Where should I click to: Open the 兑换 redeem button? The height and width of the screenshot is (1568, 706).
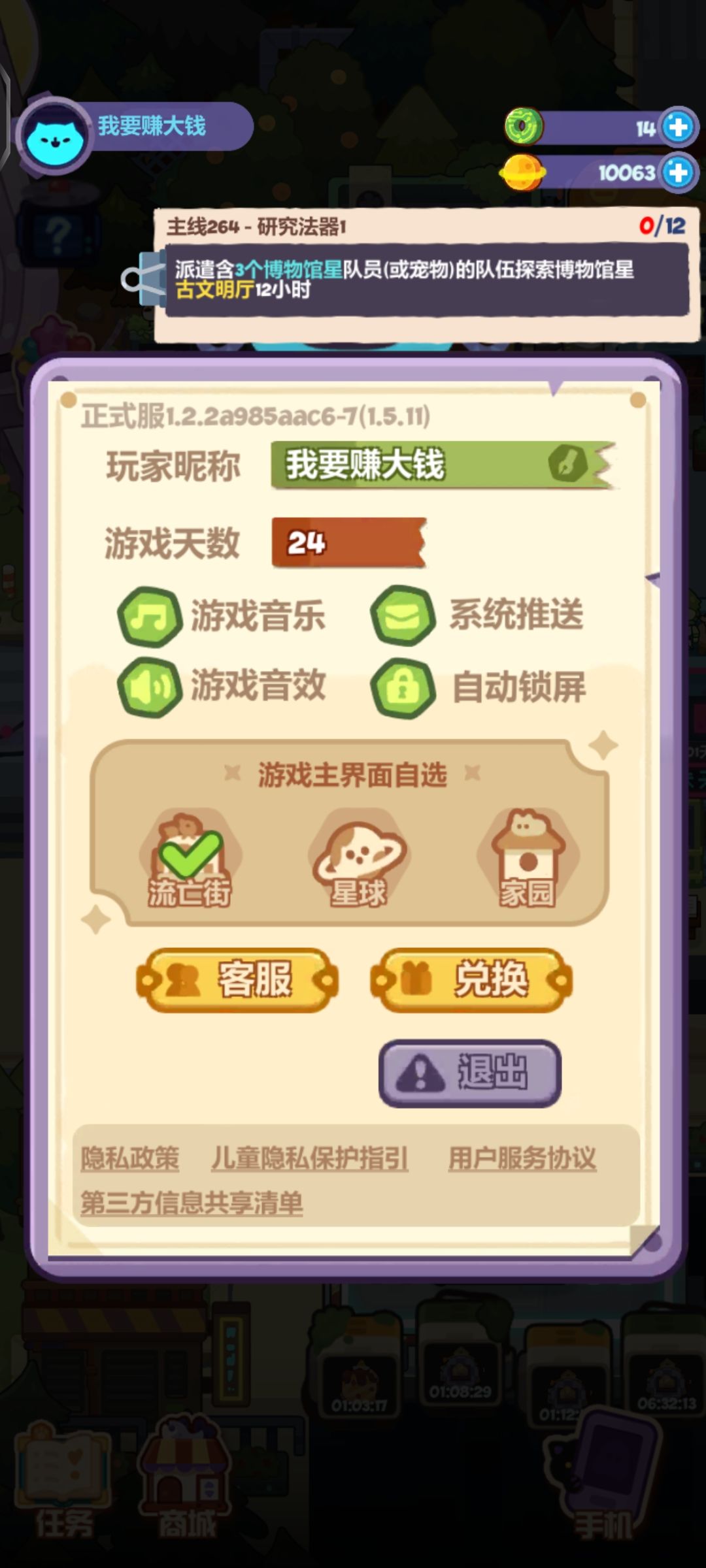pyautogui.click(x=471, y=980)
